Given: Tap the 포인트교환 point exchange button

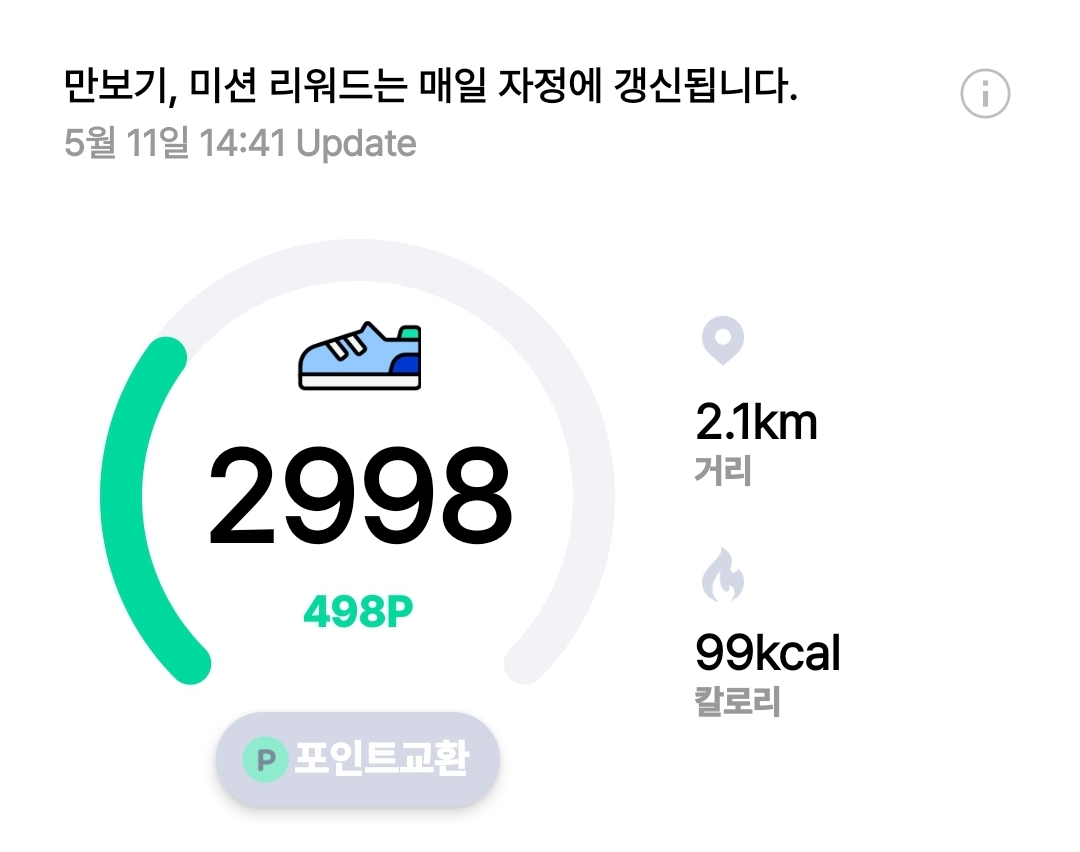Looking at the screenshot, I should 358,759.
